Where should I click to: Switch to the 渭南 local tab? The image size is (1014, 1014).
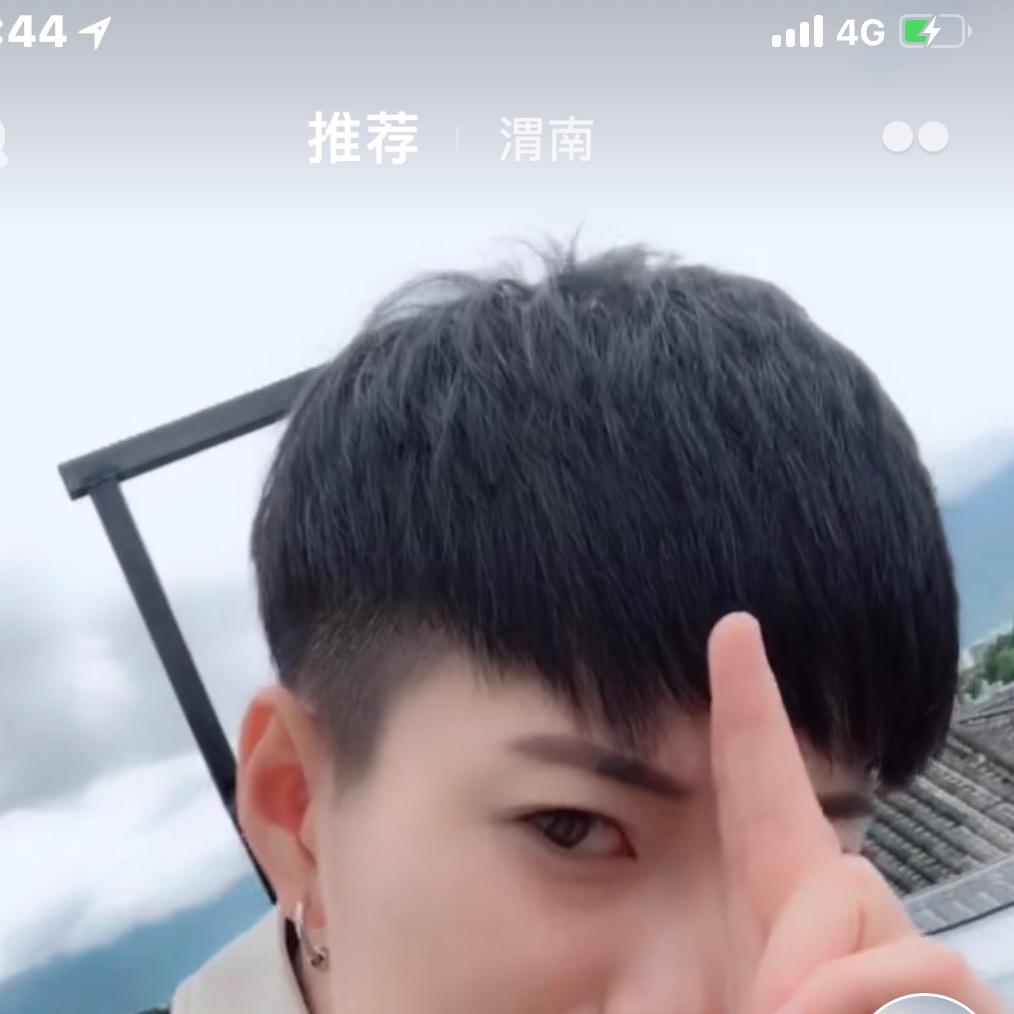click(546, 140)
